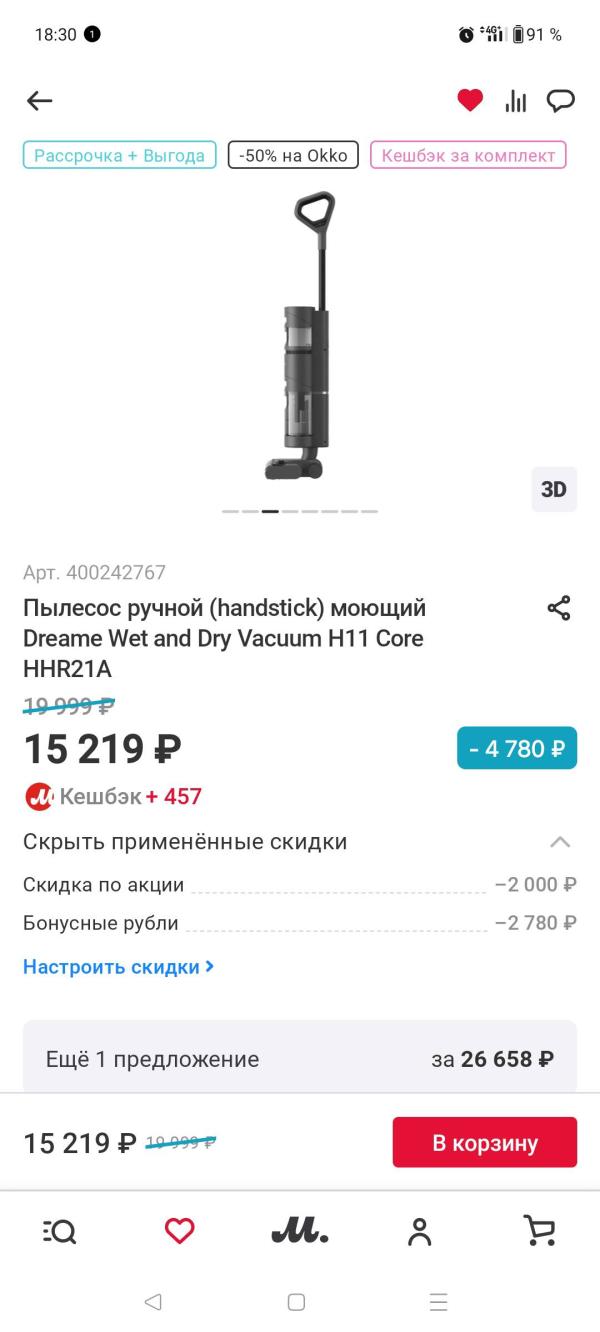600x1332 pixels.
Task: Tap the Кешбэк за комплект chip
Action: pyautogui.click(x=468, y=155)
